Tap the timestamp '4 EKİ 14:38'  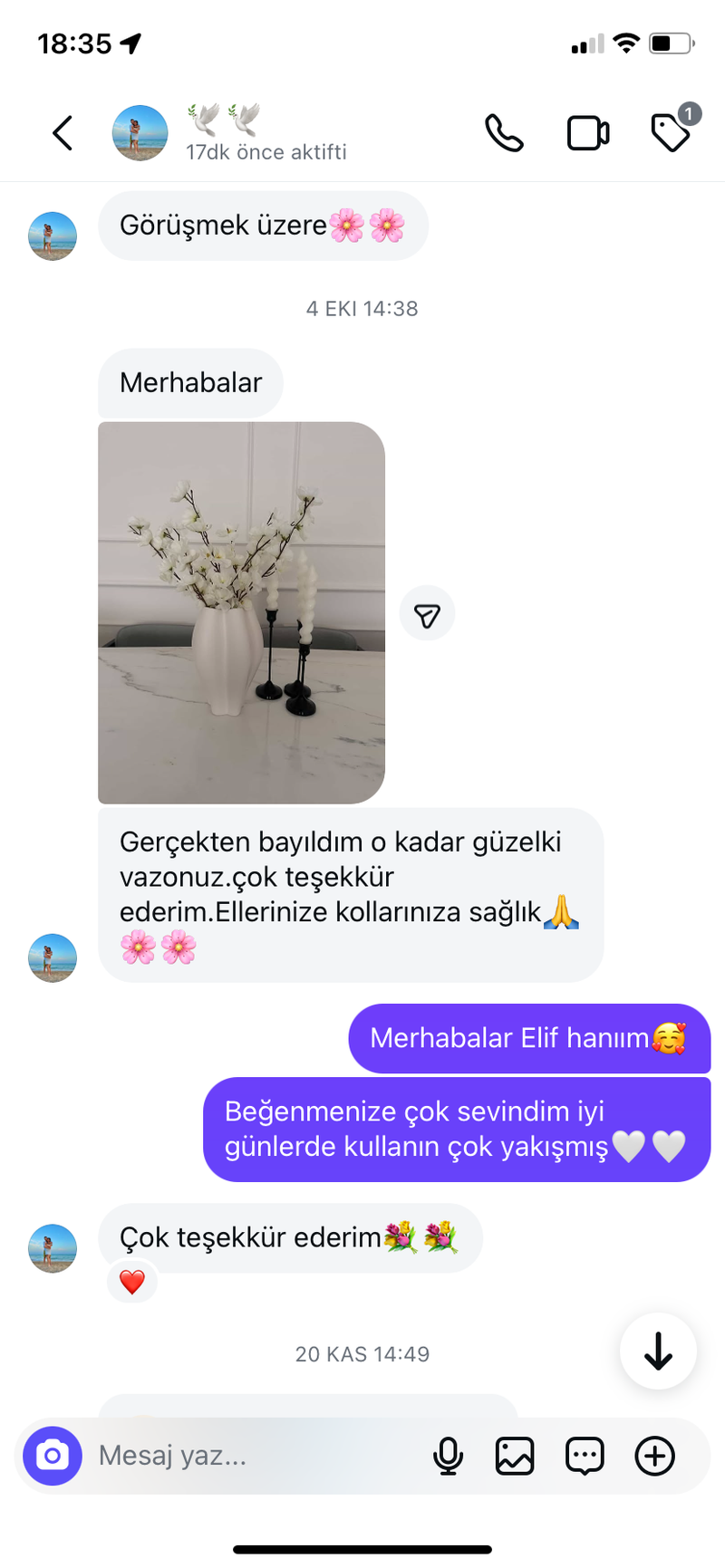click(362, 308)
